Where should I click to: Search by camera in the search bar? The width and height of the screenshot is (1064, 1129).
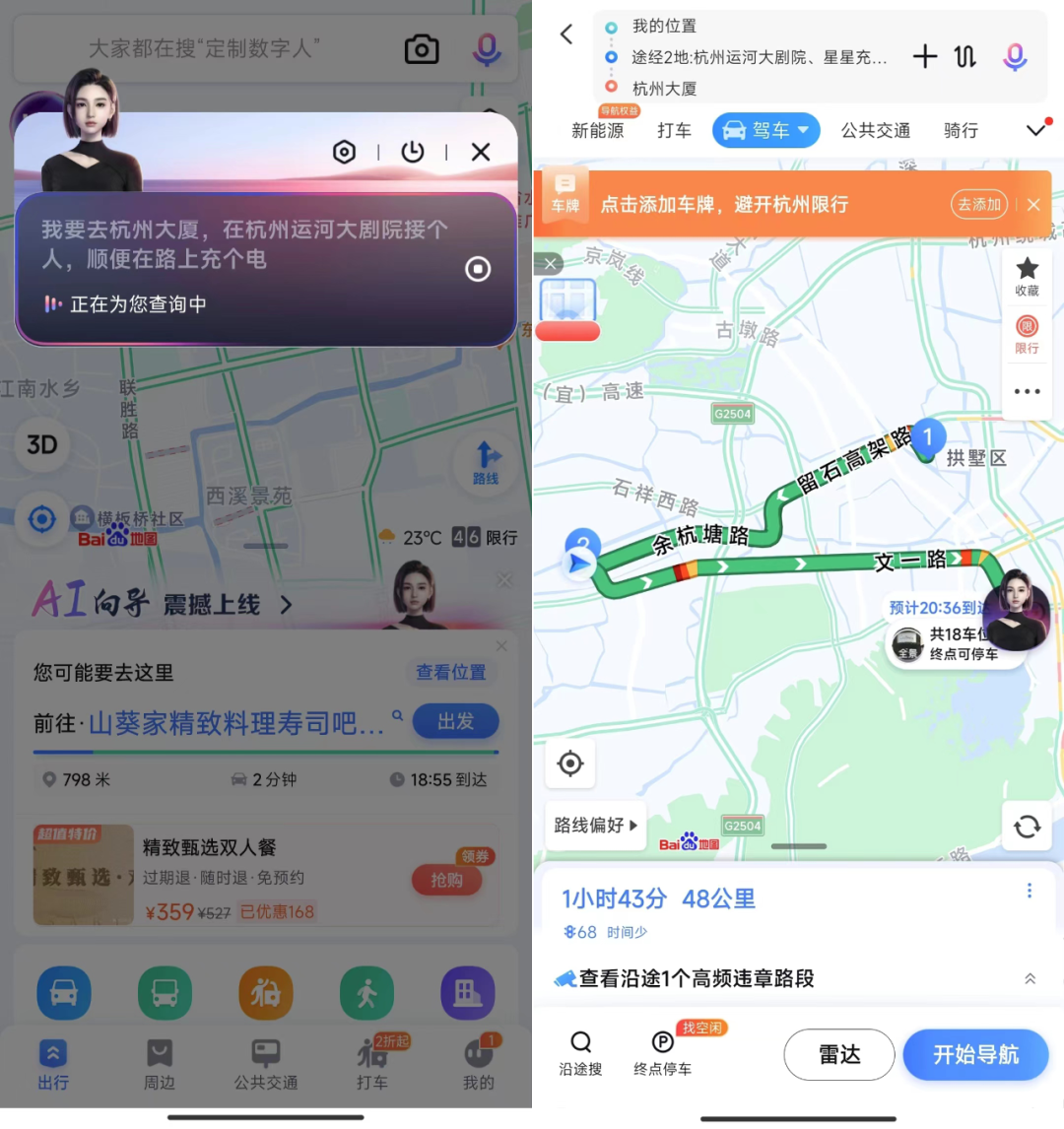click(x=422, y=49)
